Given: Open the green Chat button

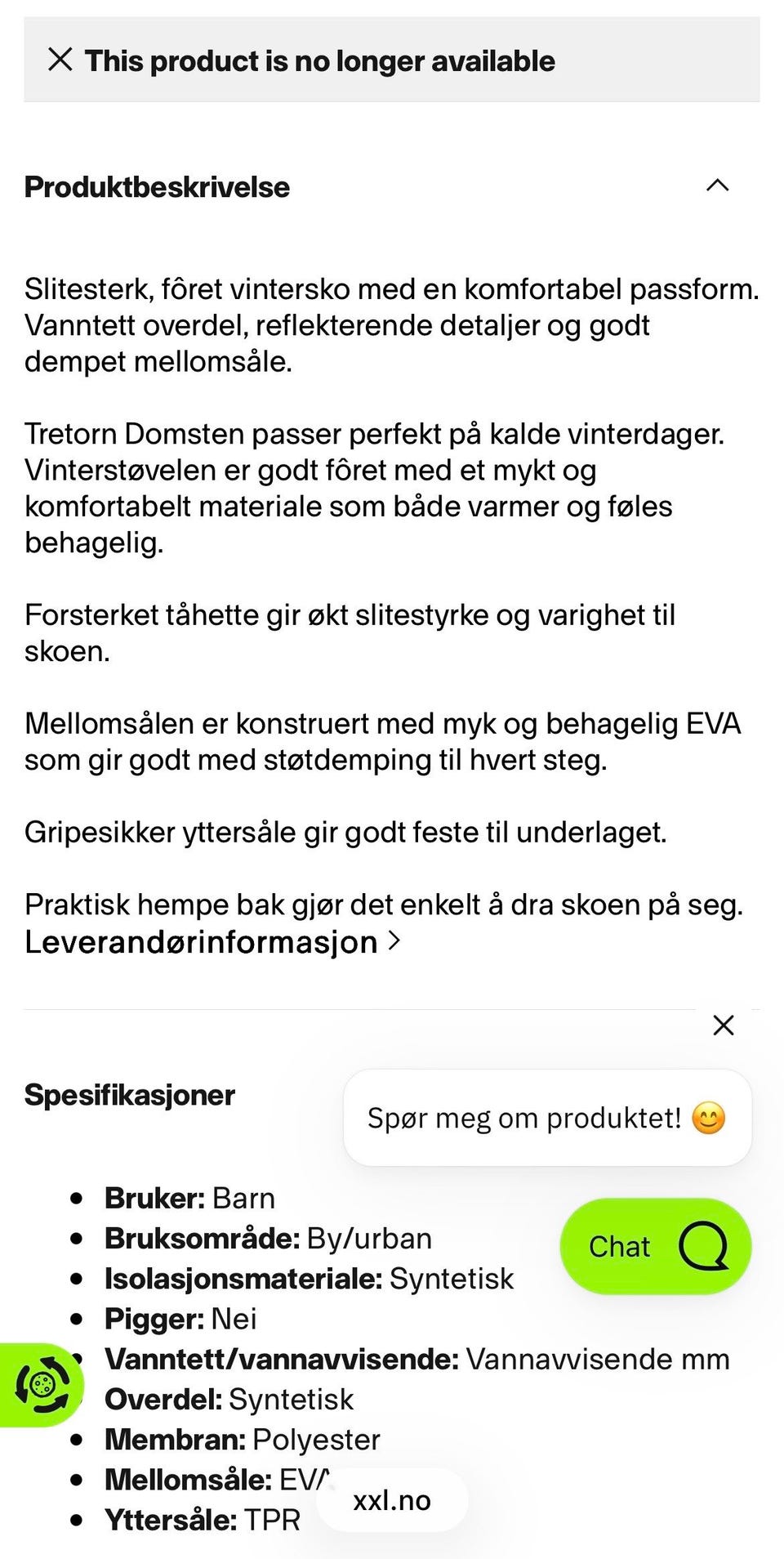Looking at the screenshot, I should [656, 1246].
